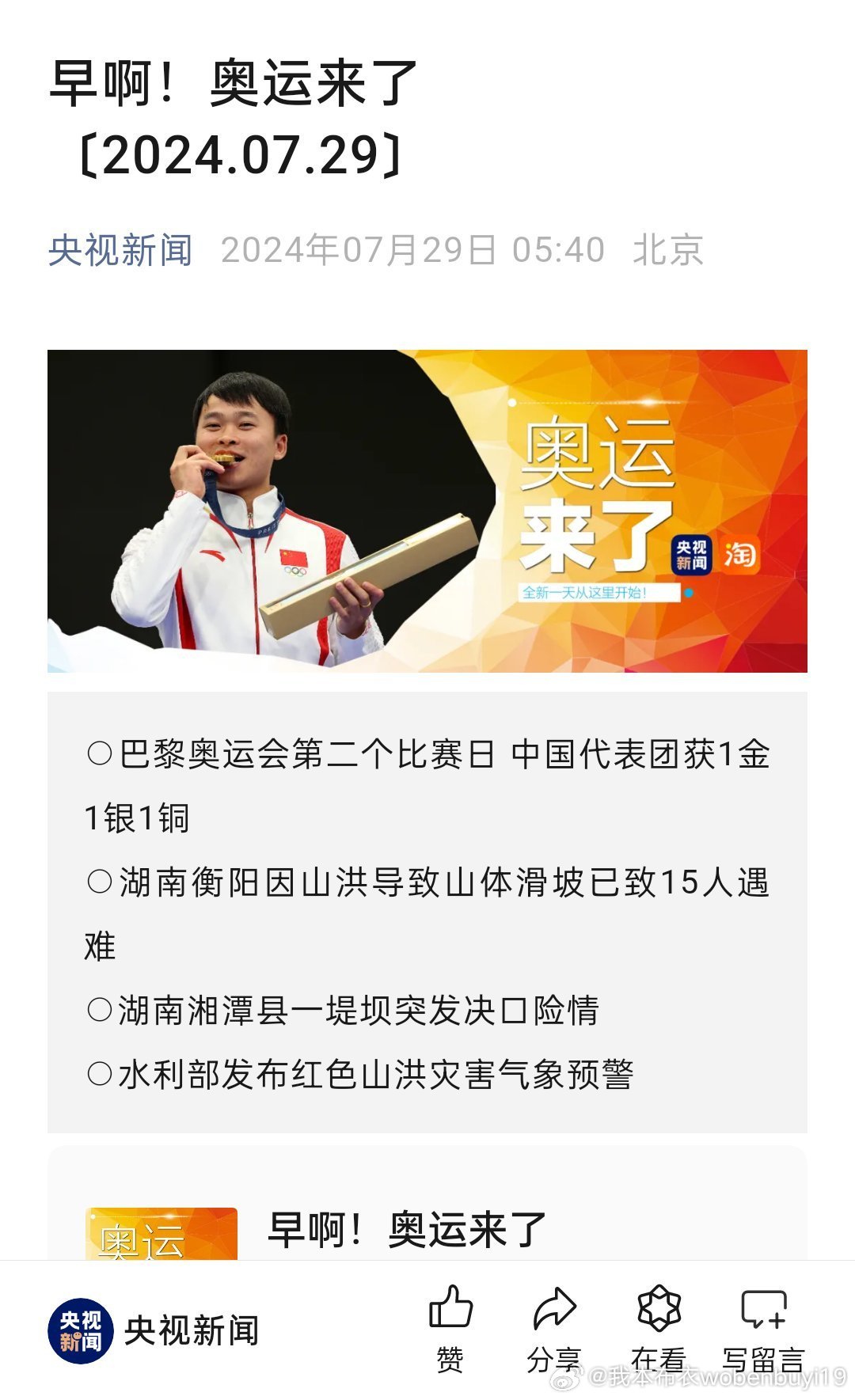Share the article via 分享
The image size is (855, 1400).
pos(554,1329)
